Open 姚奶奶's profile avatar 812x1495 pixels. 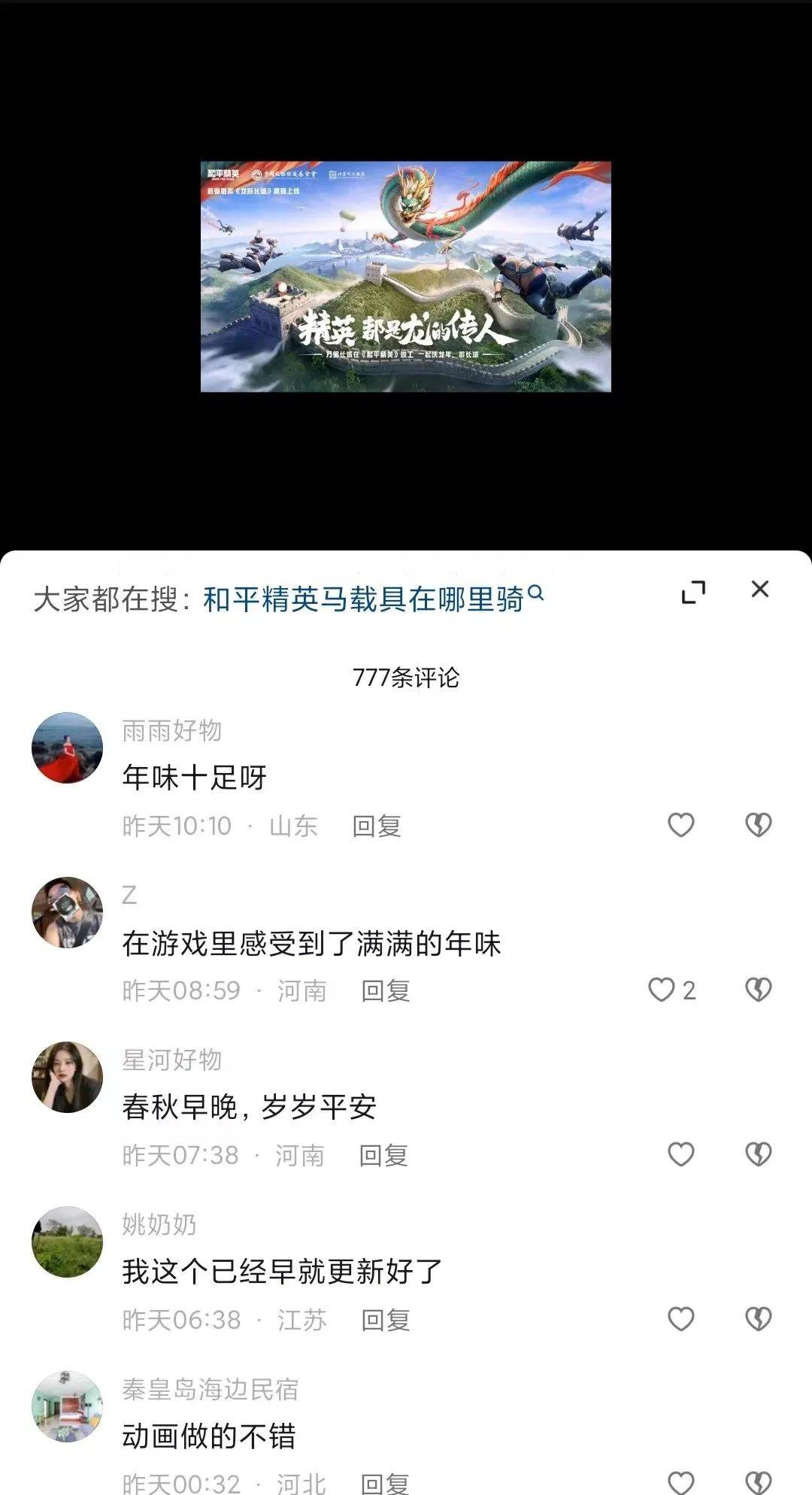(67, 1242)
